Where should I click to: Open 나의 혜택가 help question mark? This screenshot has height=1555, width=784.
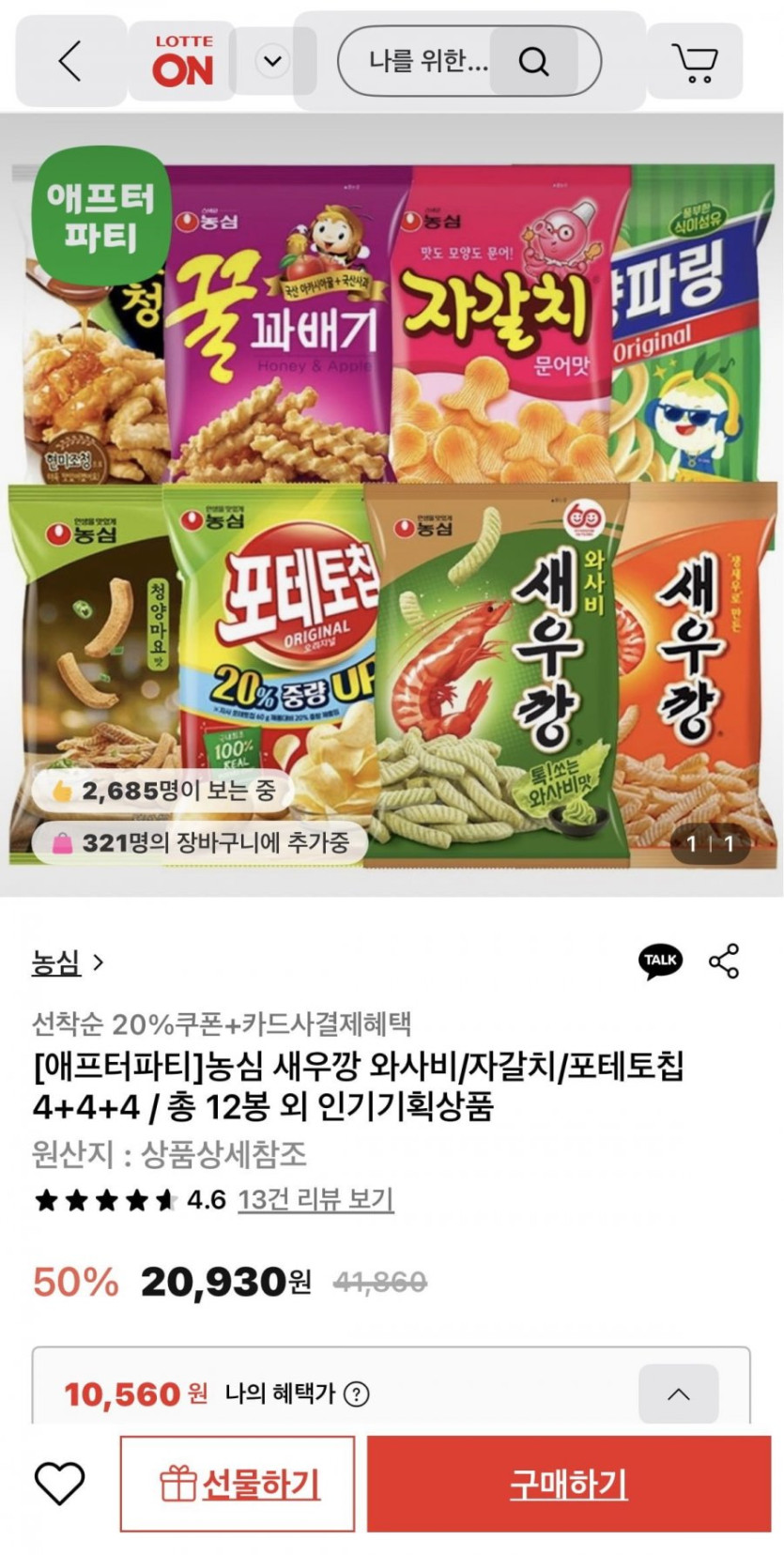tap(357, 1393)
